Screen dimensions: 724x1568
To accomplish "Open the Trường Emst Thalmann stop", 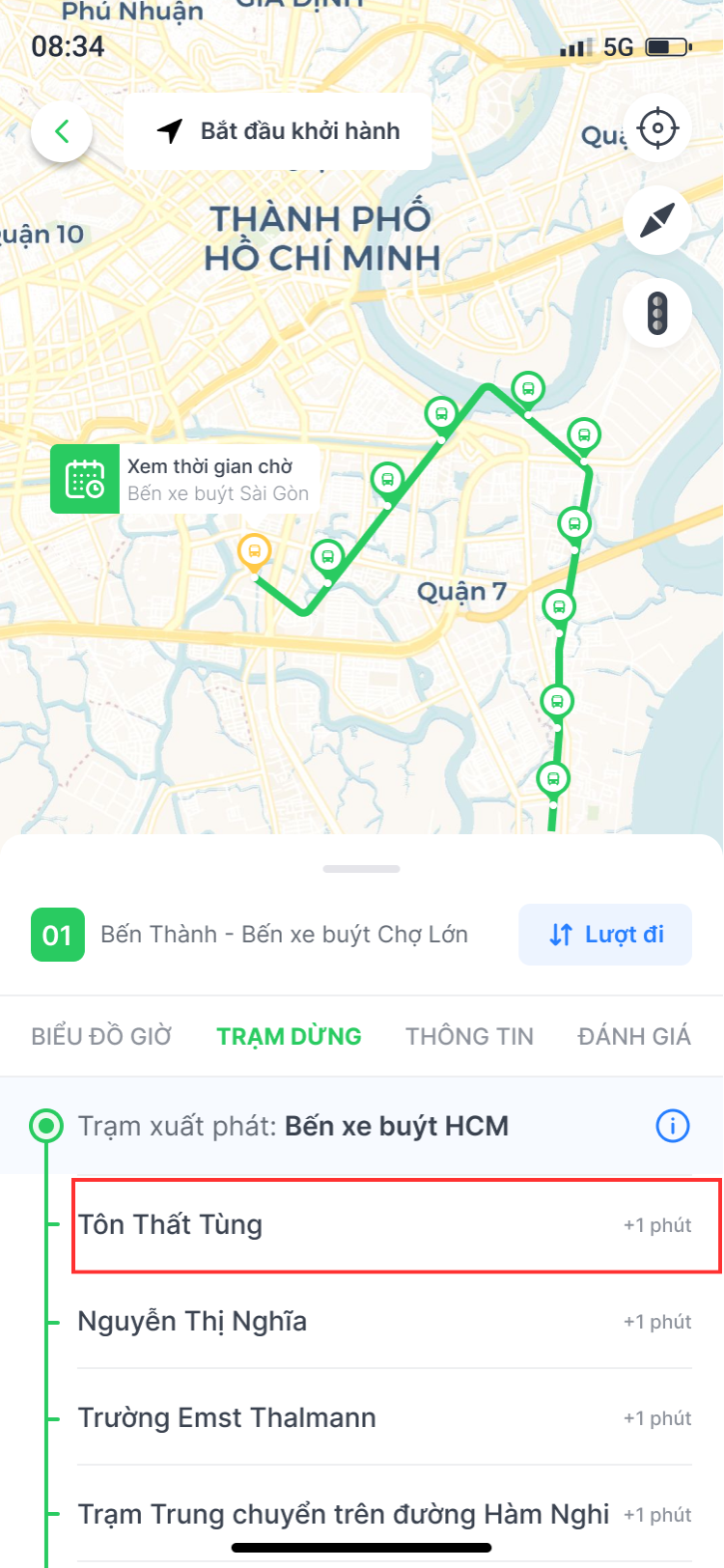I will [x=384, y=1417].
